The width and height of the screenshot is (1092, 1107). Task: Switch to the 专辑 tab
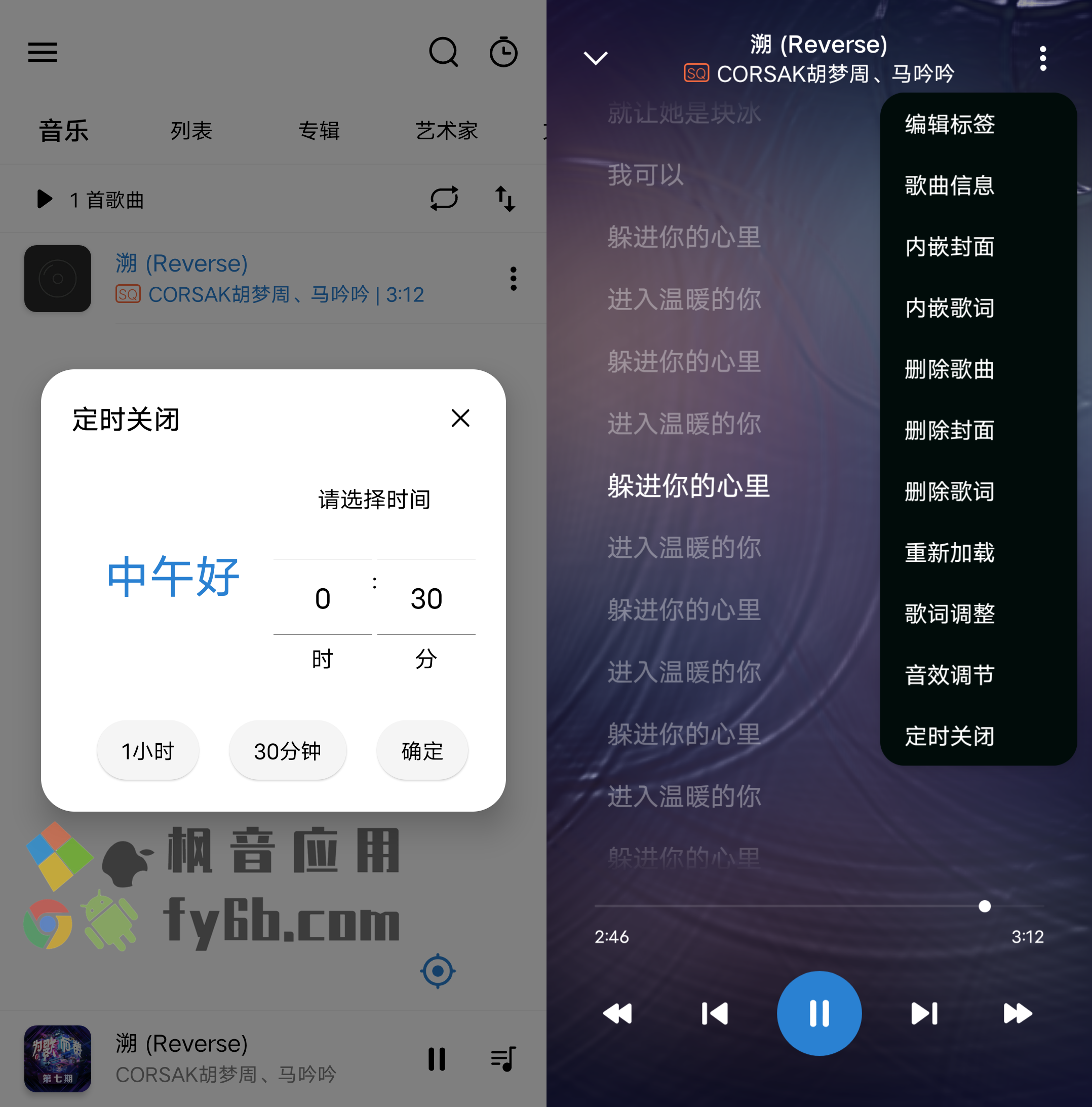pos(319,131)
